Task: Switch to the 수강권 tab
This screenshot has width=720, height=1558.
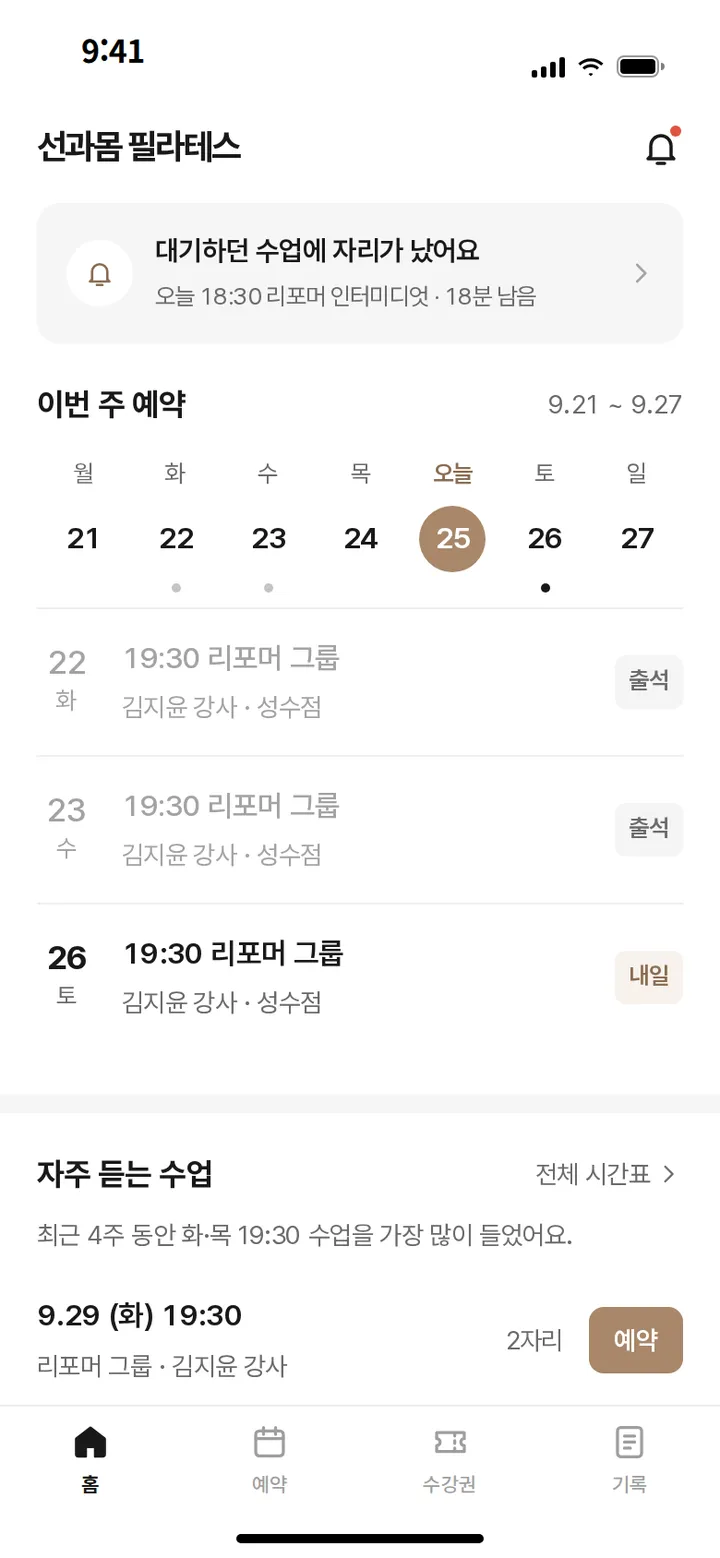Action: 449,1460
